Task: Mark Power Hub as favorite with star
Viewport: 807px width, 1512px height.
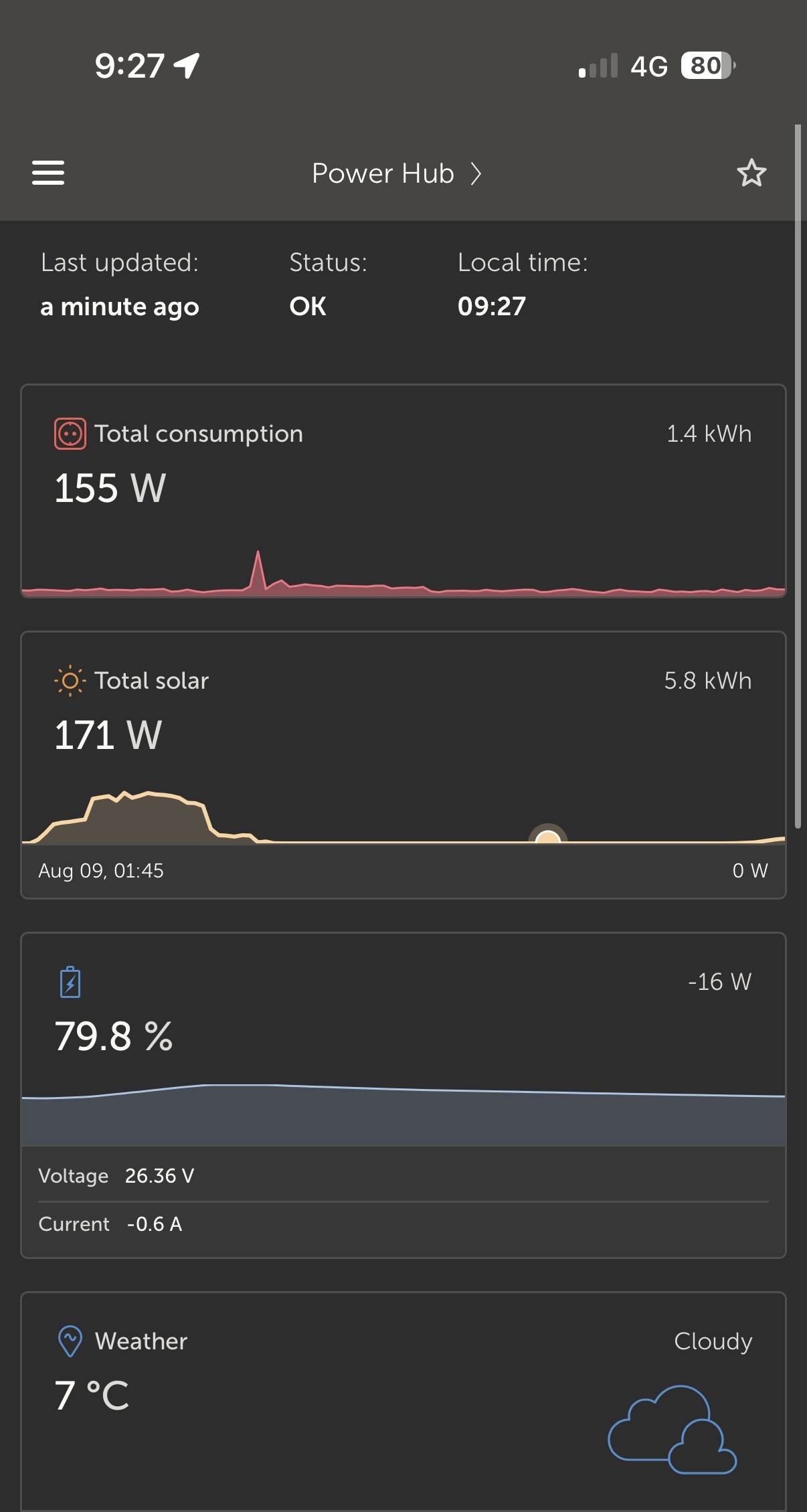Action: pyautogui.click(x=751, y=173)
